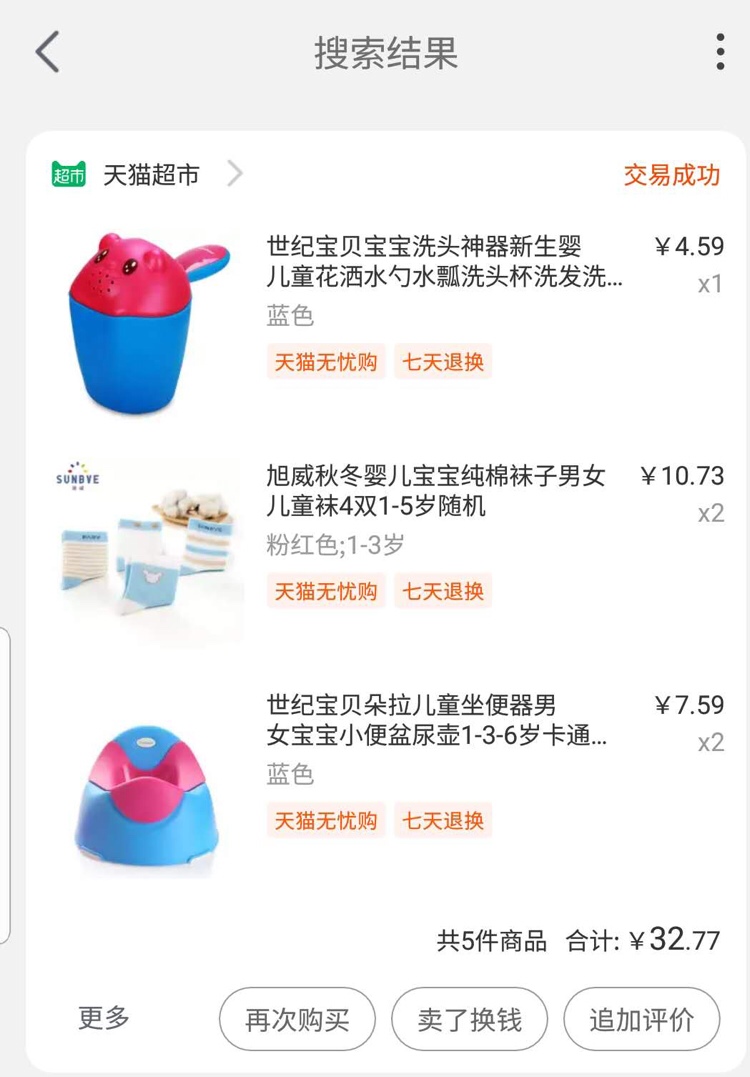
Task: Open the three-dot overflow menu
Action: [x=720, y=52]
